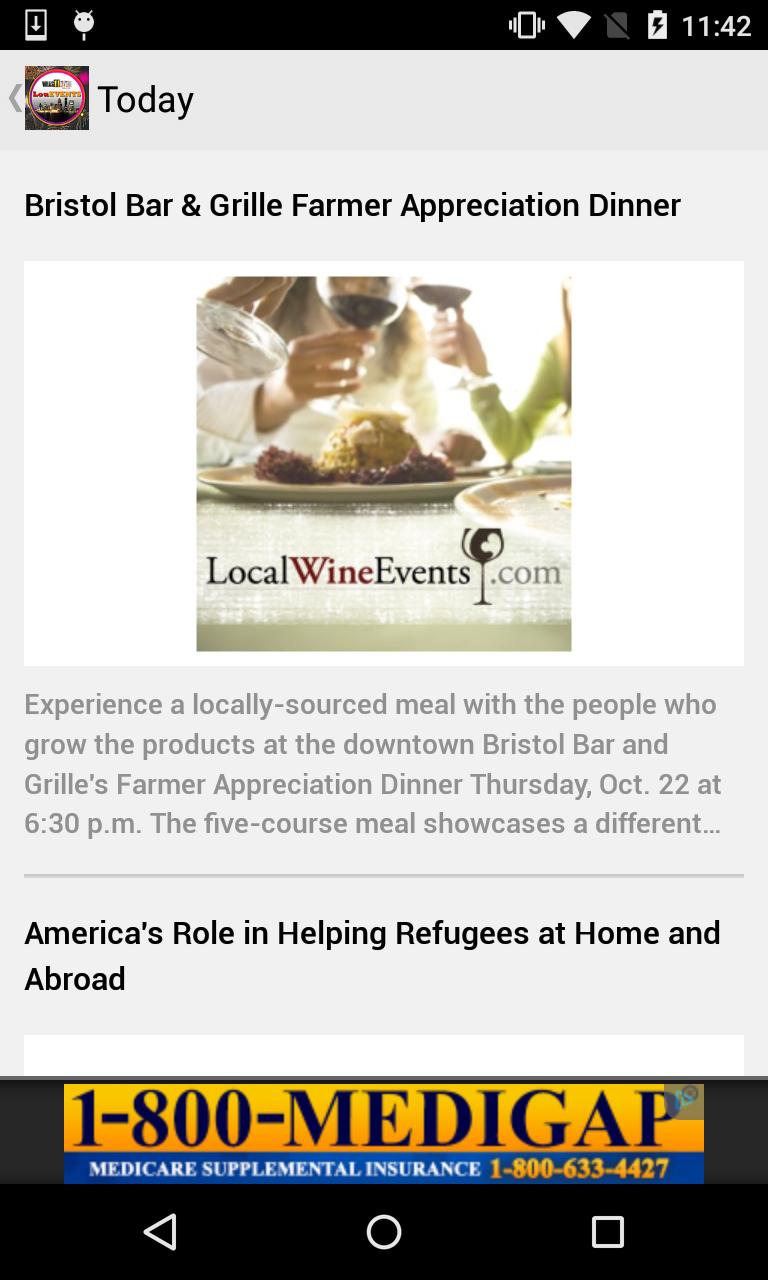Select the Today screen title
Viewport: 768px width, 1280px height.
point(144,98)
